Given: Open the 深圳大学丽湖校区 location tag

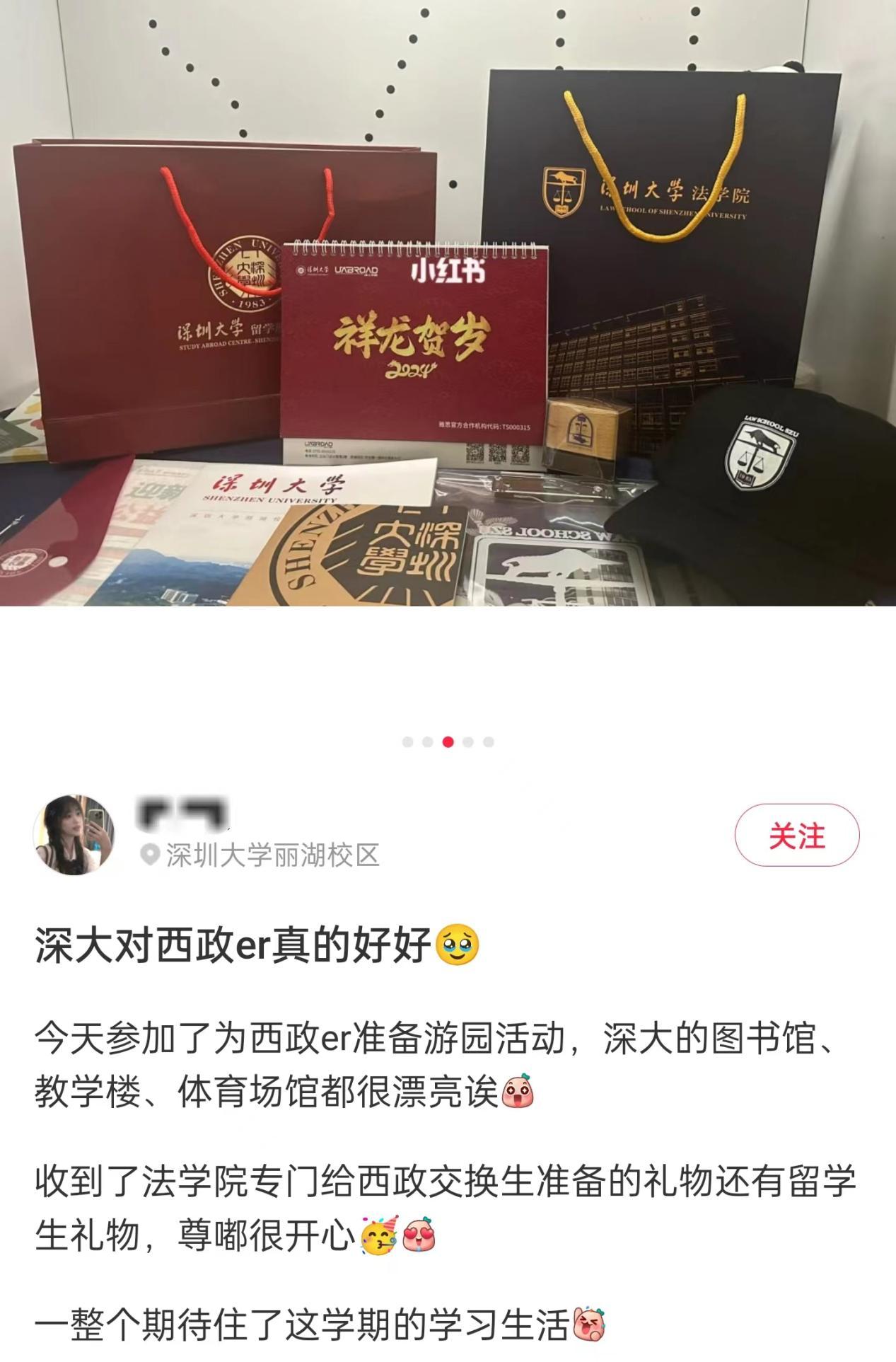Looking at the screenshot, I should click(x=272, y=855).
